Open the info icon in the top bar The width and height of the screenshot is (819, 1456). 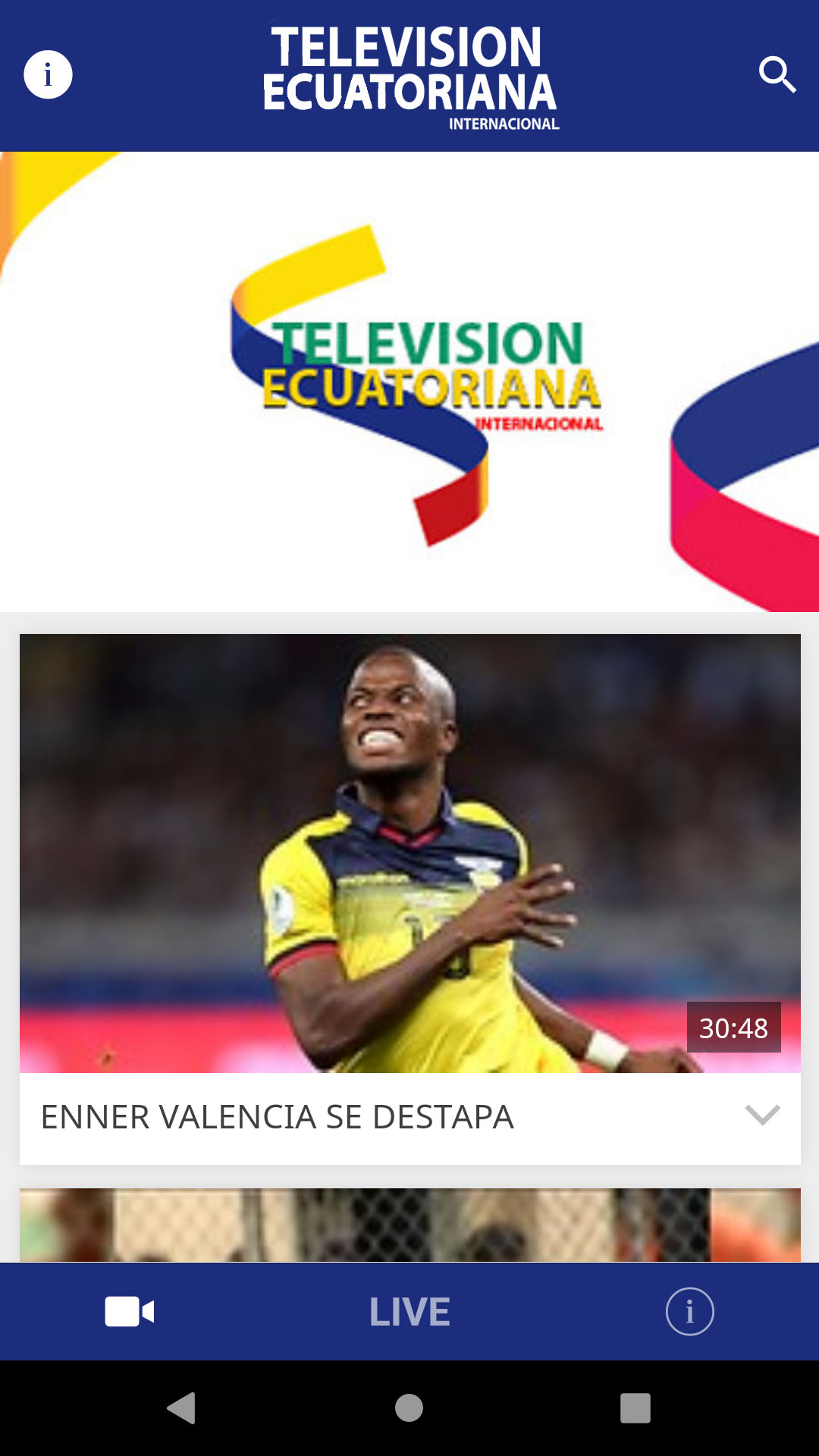[48, 75]
